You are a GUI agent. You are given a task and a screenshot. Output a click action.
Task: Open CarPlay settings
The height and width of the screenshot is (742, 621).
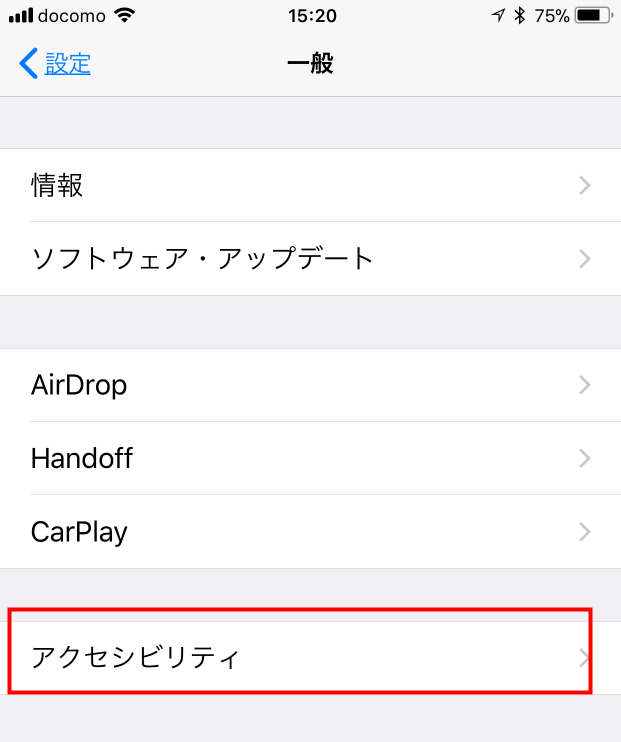tap(310, 532)
